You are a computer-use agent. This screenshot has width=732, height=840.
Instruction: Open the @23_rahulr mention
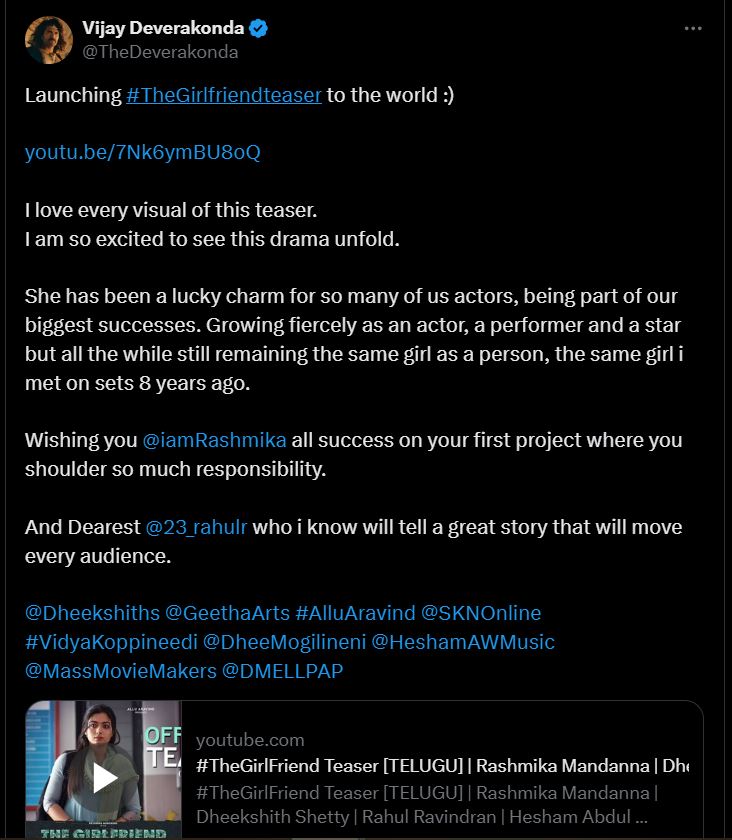196,527
